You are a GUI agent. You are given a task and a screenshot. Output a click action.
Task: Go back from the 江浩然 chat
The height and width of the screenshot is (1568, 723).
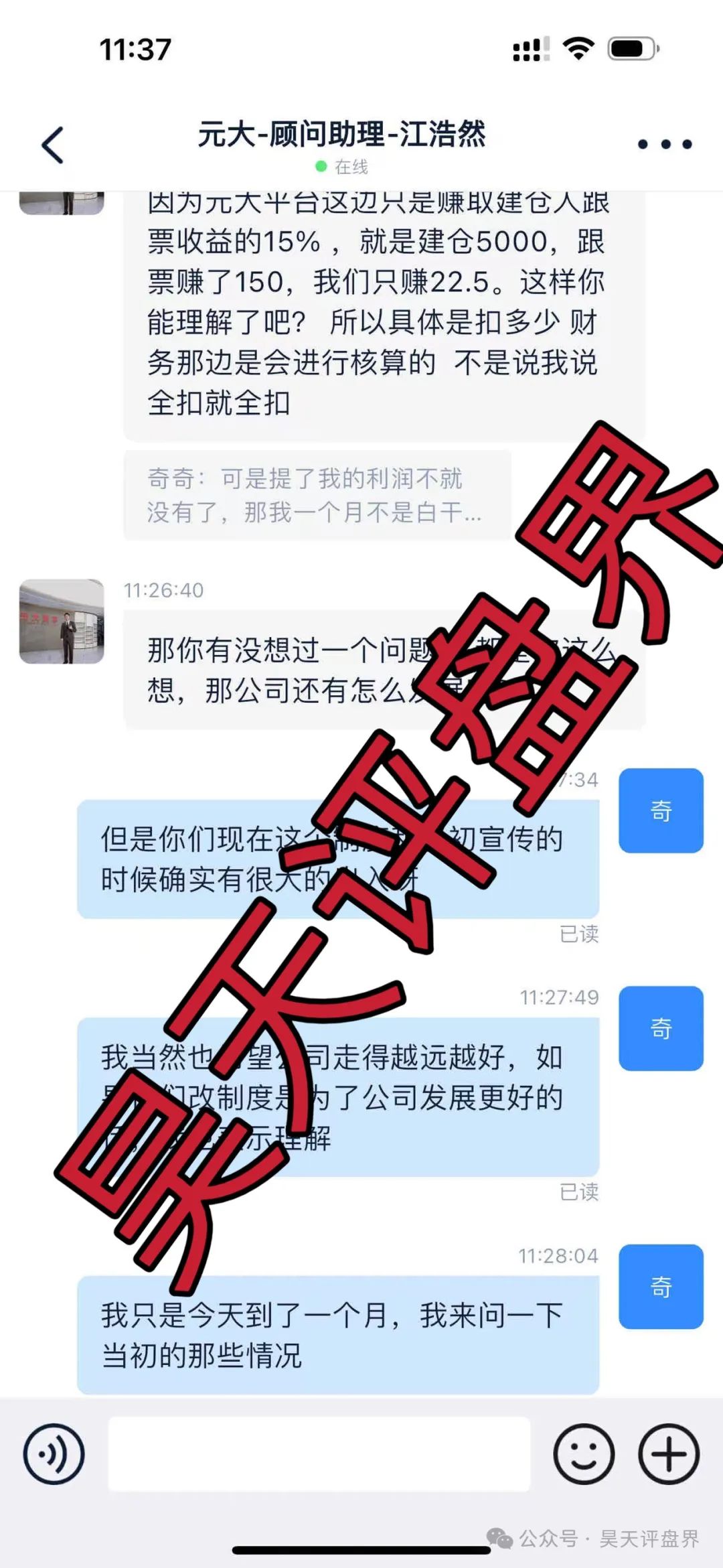coord(52,145)
